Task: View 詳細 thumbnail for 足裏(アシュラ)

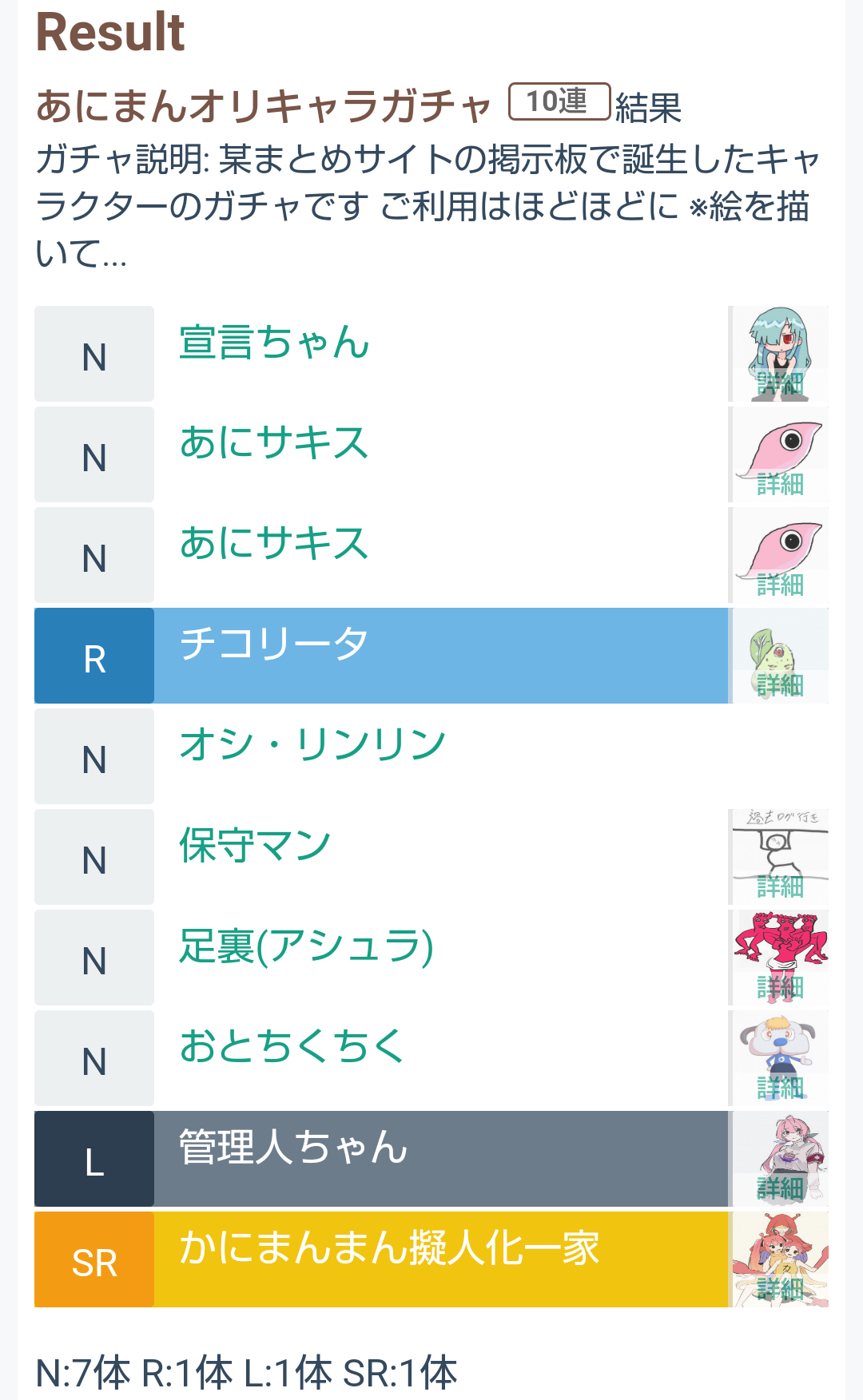Action: pos(780,958)
